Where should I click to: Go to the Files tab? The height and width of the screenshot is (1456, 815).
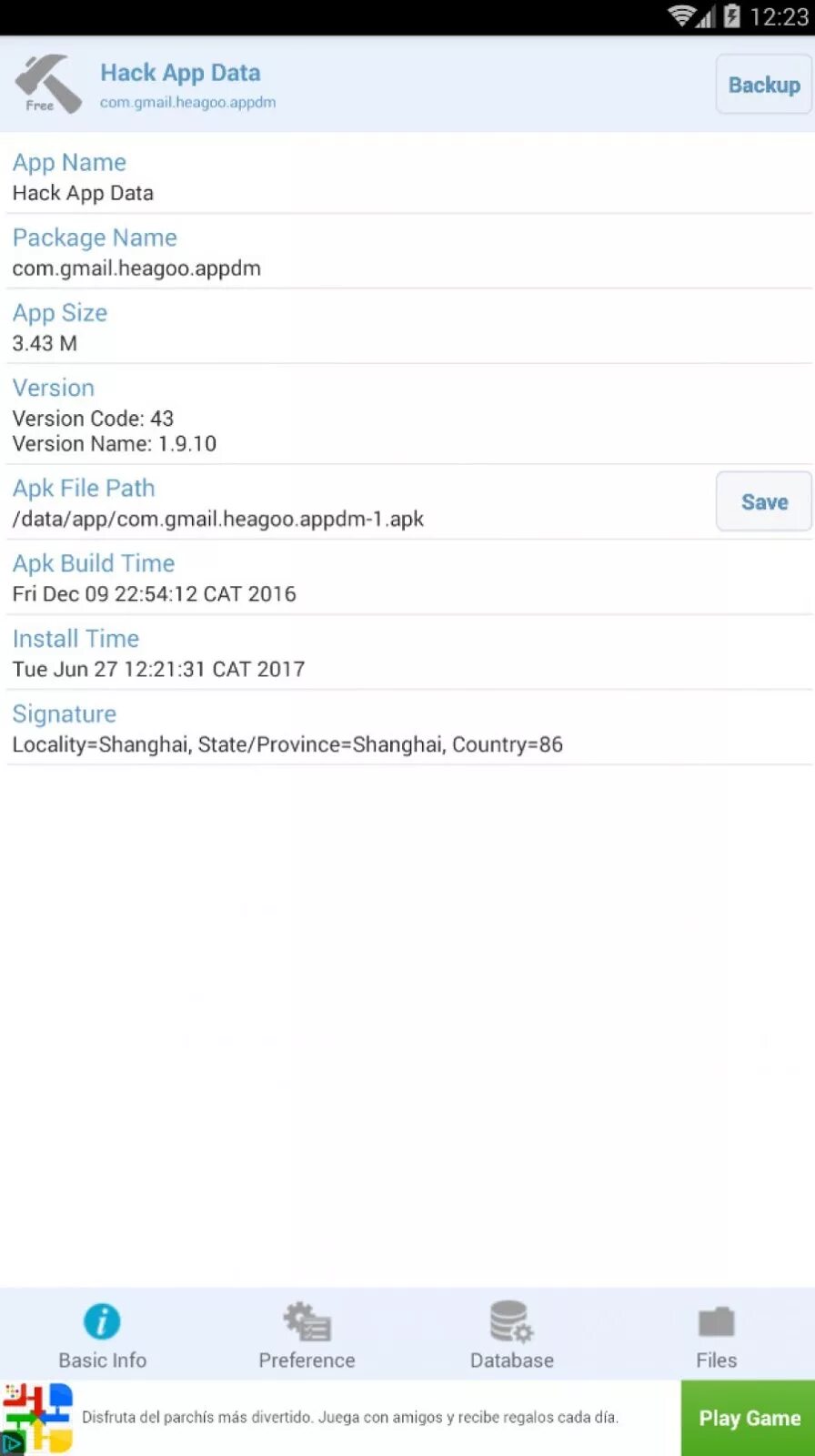(716, 1335)
